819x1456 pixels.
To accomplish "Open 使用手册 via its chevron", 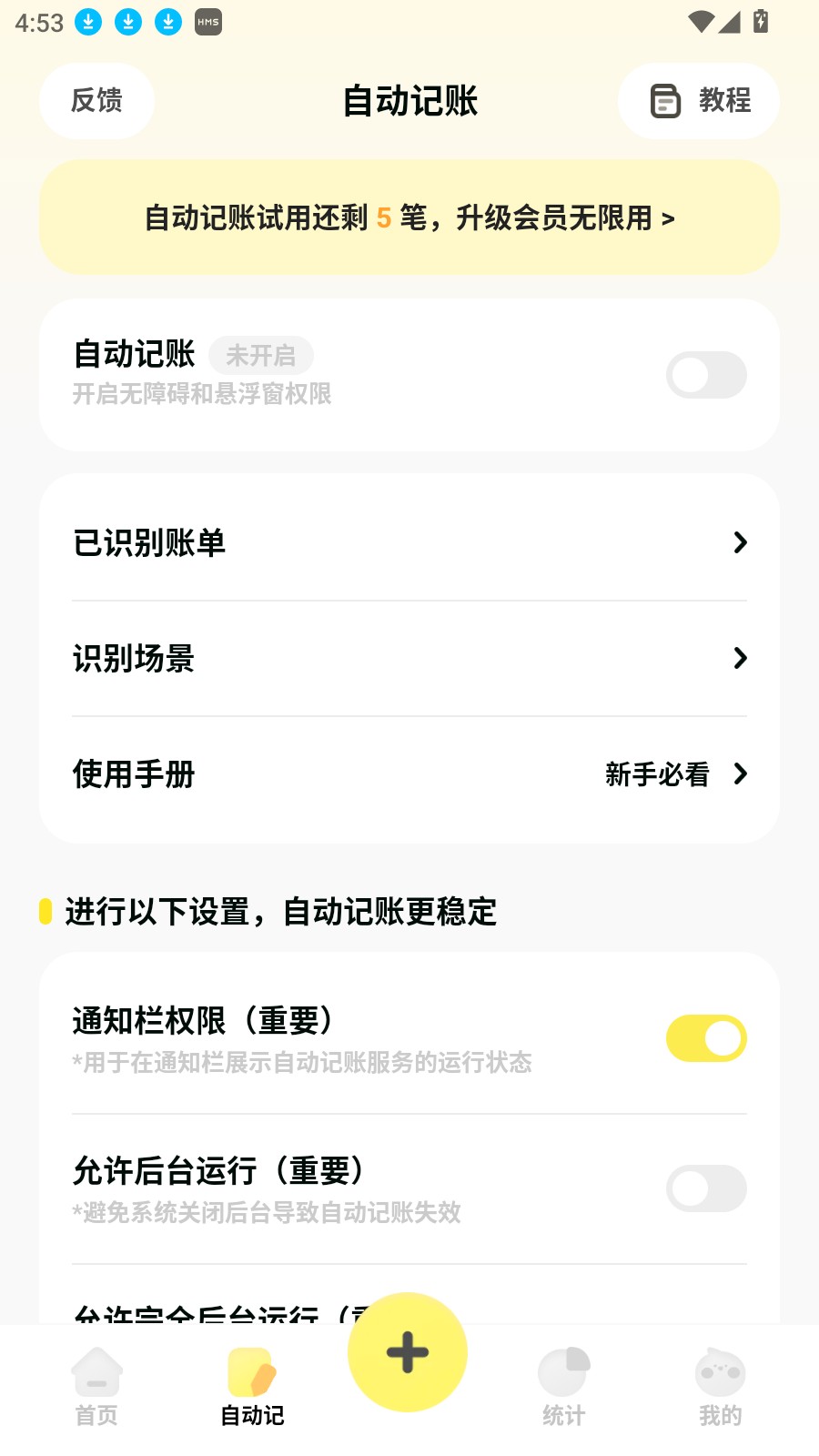I will 741,774.
